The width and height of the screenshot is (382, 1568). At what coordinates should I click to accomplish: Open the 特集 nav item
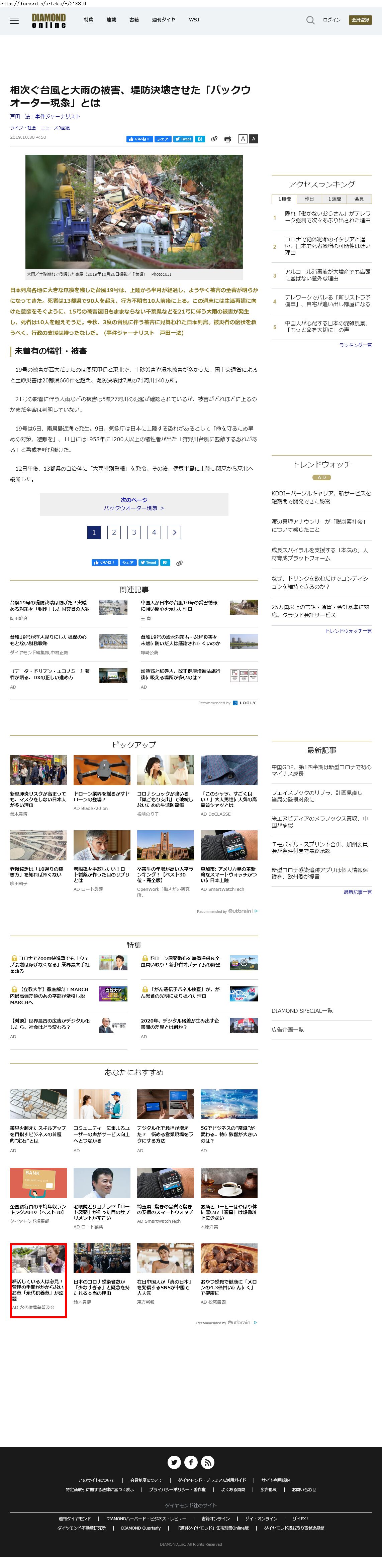[x=88, y=19]
